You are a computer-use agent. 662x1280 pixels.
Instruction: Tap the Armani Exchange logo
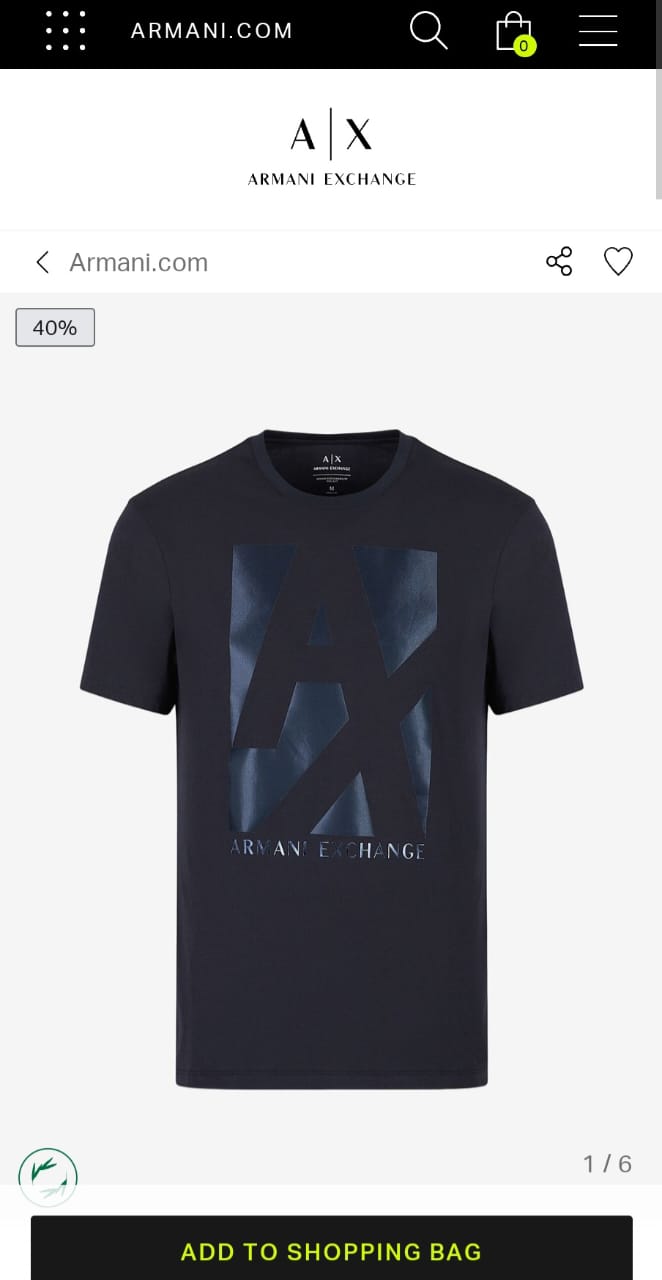click(331, 150)
